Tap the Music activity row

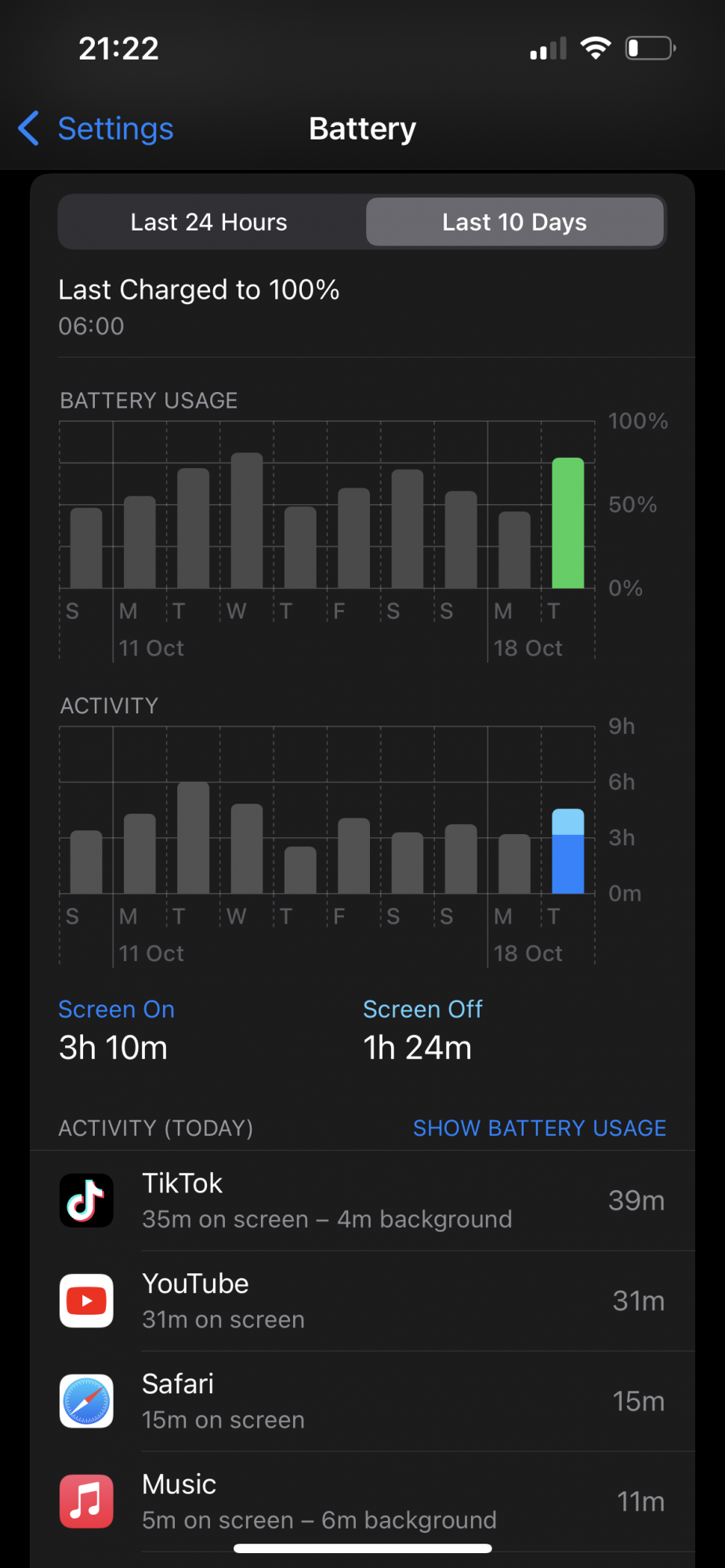tap(362, 1501)
